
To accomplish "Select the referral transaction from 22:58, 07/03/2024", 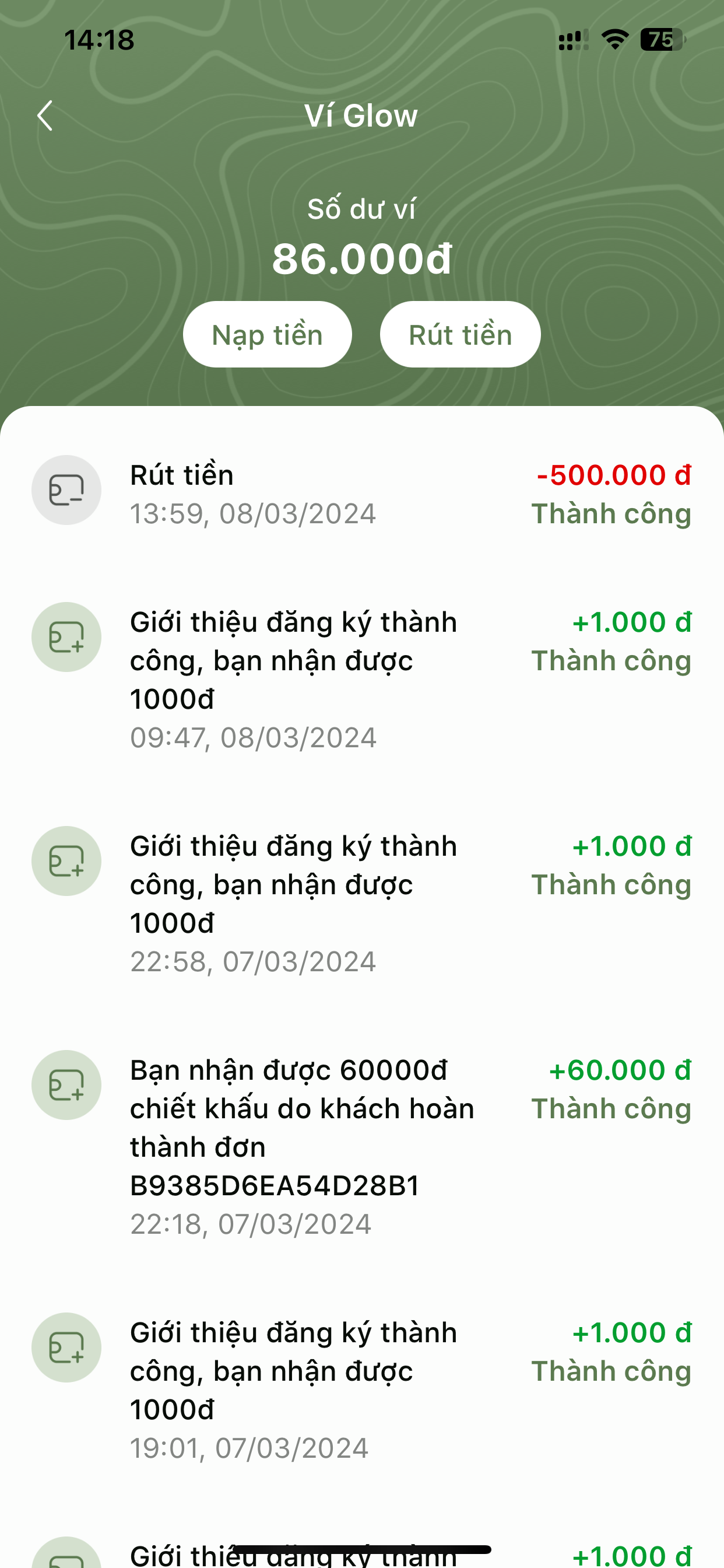I will point(361,902).
